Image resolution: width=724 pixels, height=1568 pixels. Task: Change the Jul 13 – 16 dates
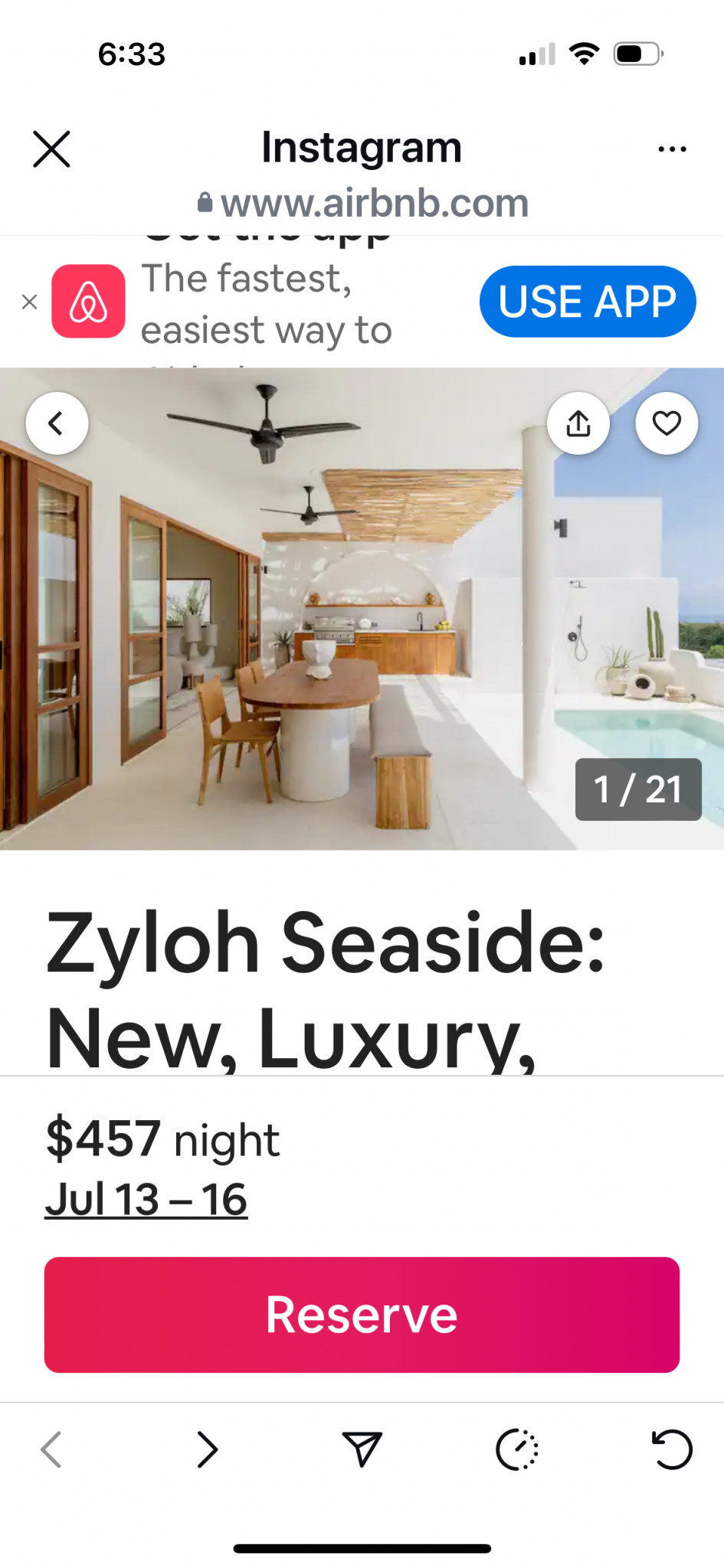point(146,1199)
